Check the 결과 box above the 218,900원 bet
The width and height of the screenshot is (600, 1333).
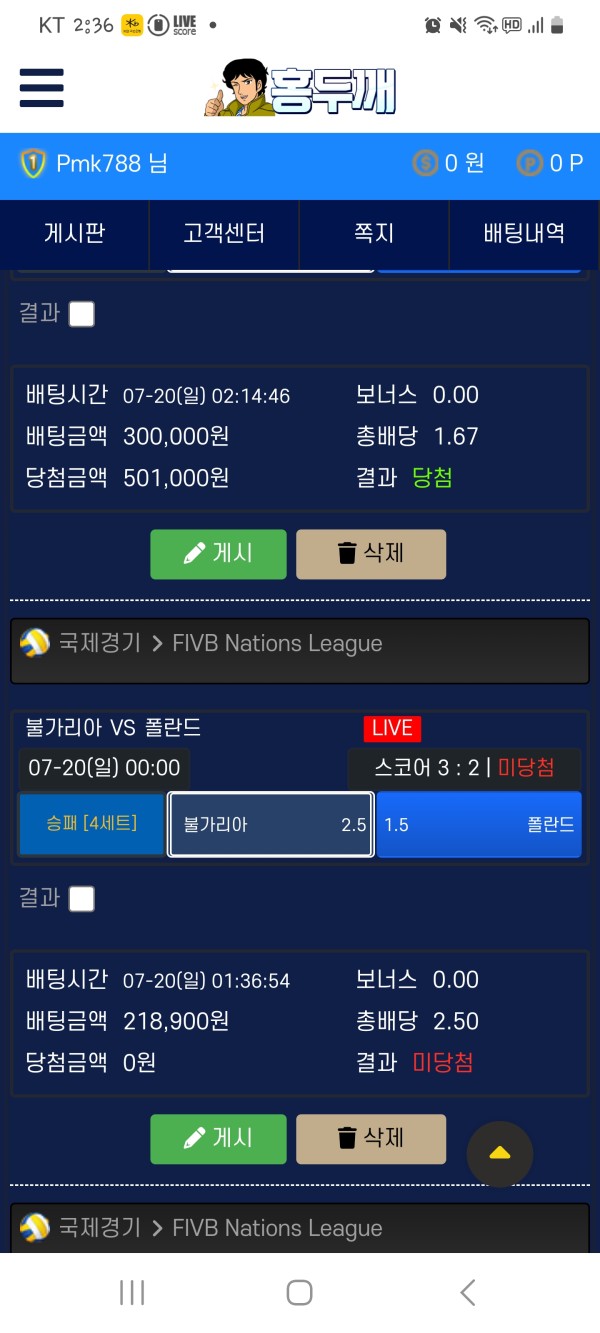pyautogui.click(x=82, y=899)
